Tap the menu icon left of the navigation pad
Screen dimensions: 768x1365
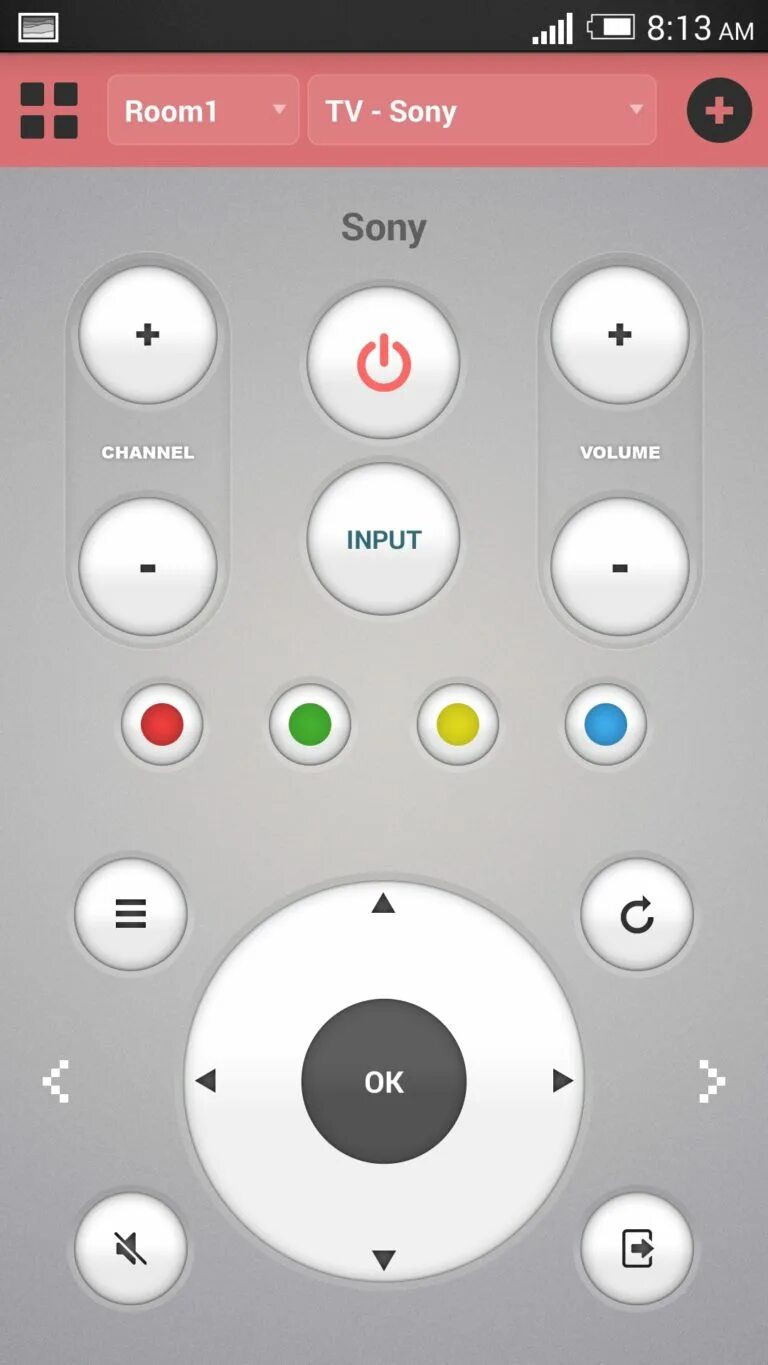129,913
